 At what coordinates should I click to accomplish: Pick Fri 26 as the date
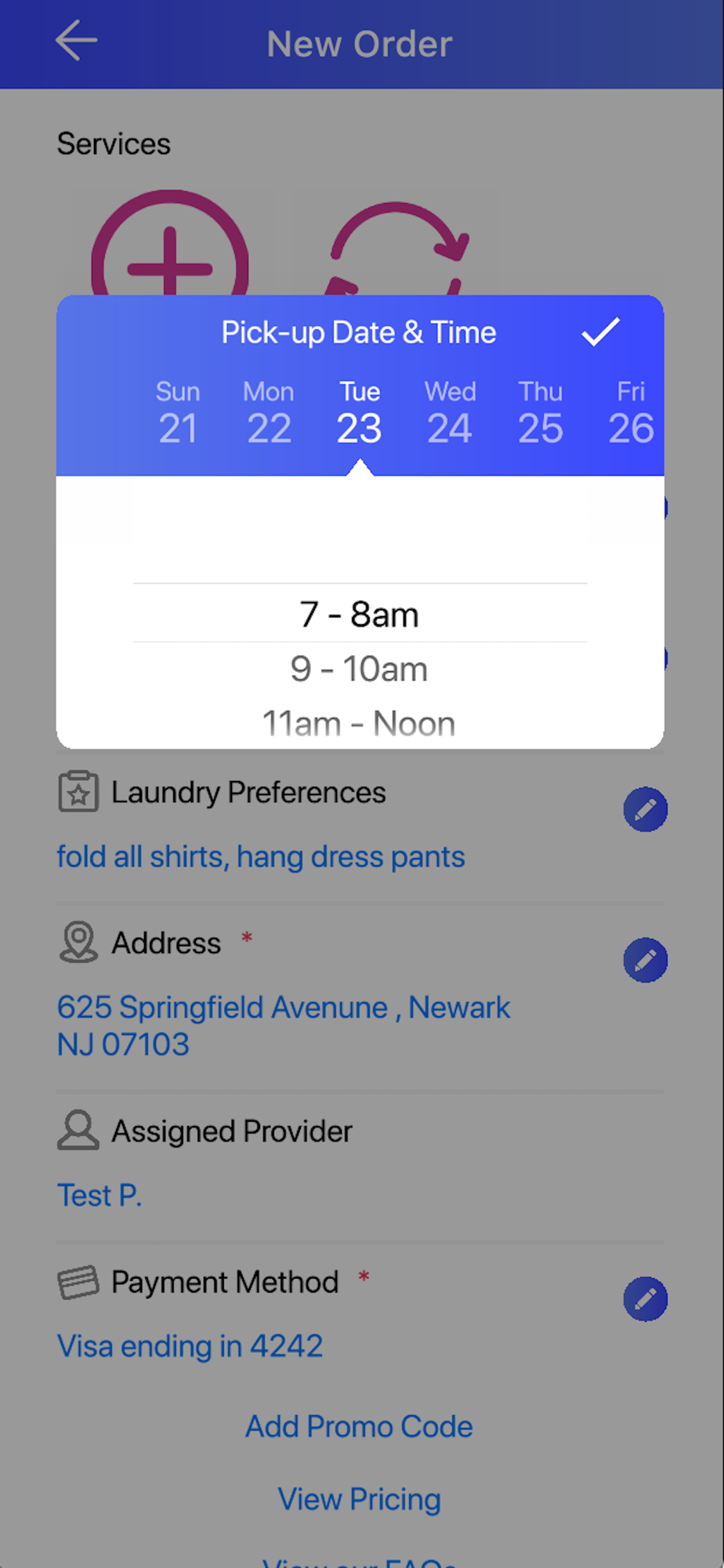pyautogui.click(x=631, y=413)
